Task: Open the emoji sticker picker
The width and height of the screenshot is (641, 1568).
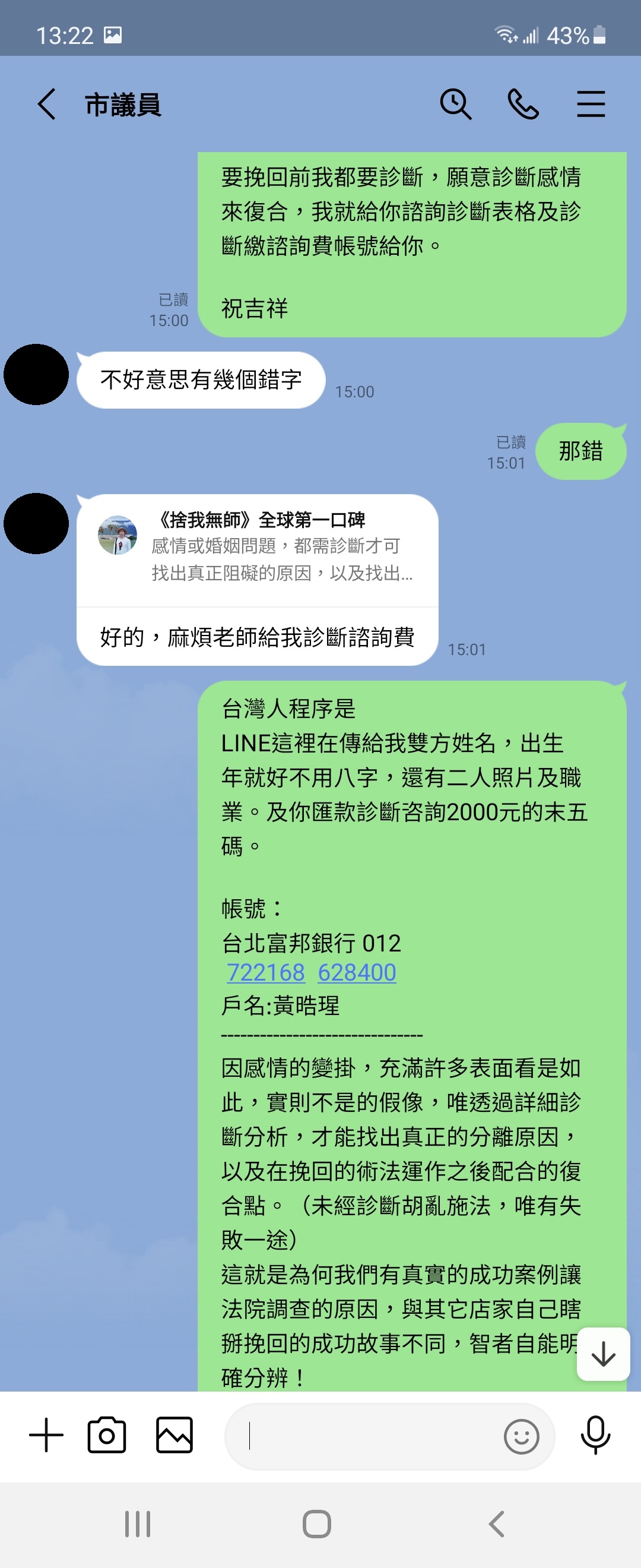Action: pos(521,1437)
